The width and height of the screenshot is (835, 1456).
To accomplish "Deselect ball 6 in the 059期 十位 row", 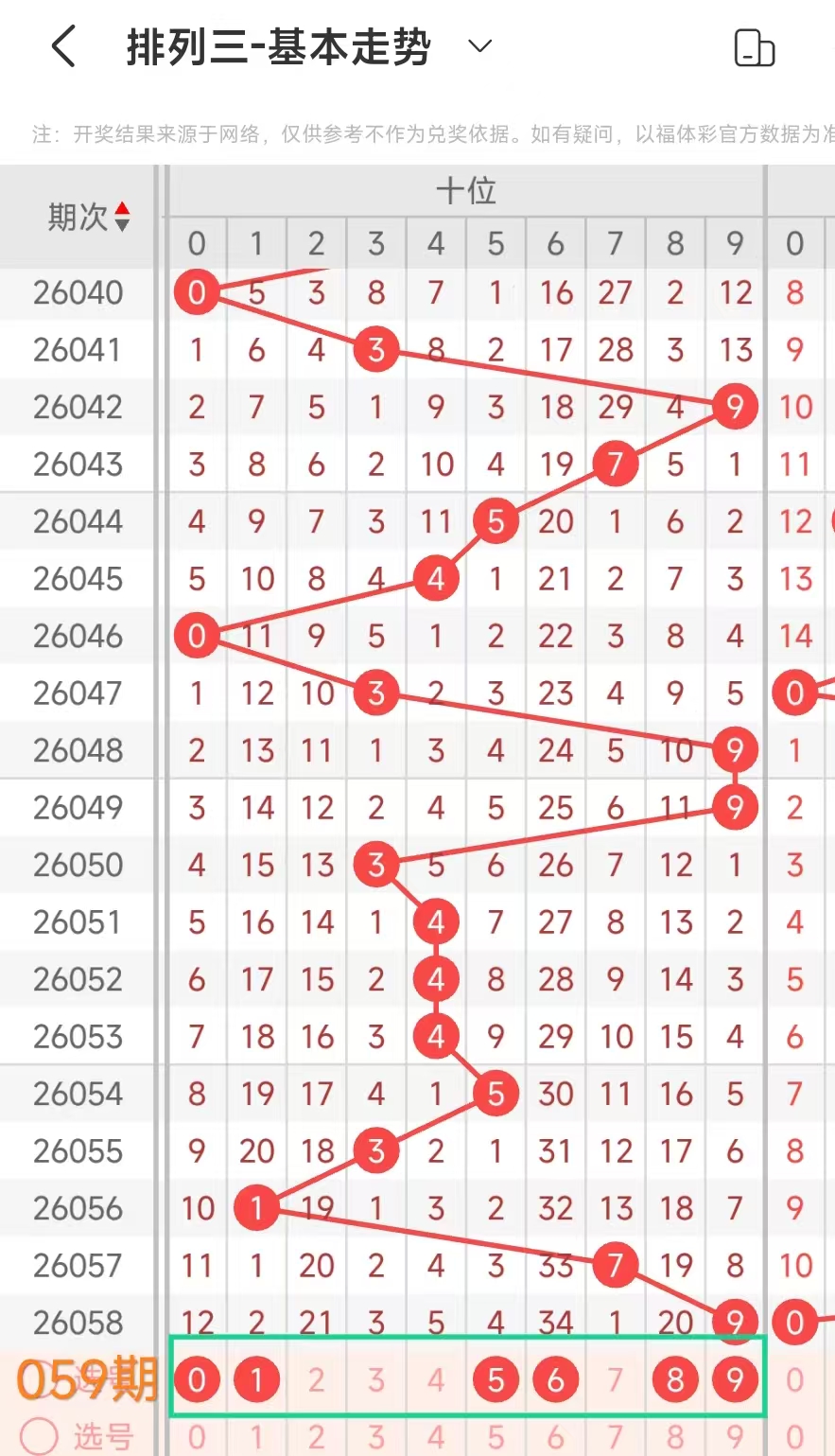I will point(555,1380).
